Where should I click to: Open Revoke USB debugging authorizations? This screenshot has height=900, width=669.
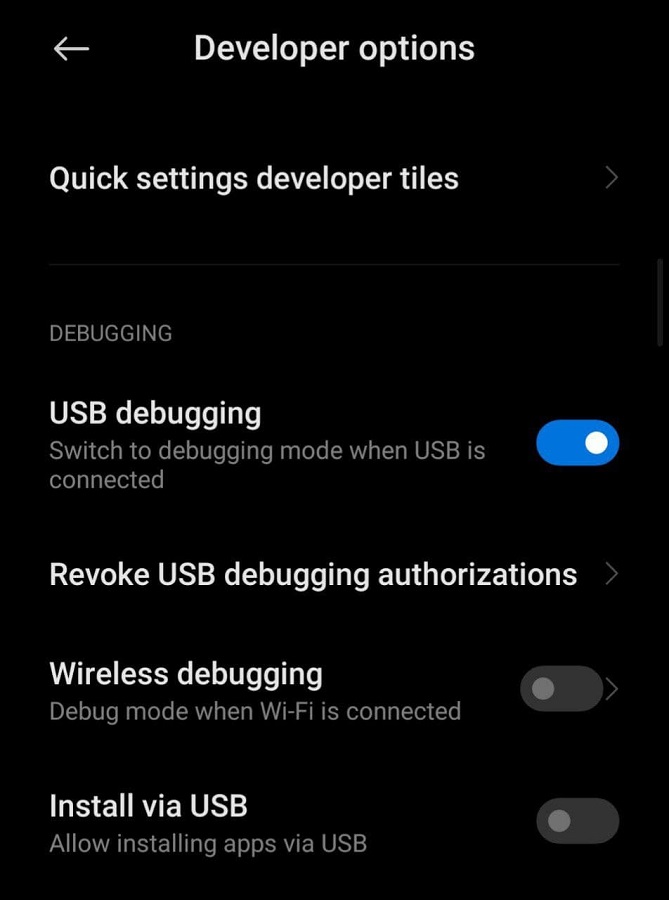[313, 575]
